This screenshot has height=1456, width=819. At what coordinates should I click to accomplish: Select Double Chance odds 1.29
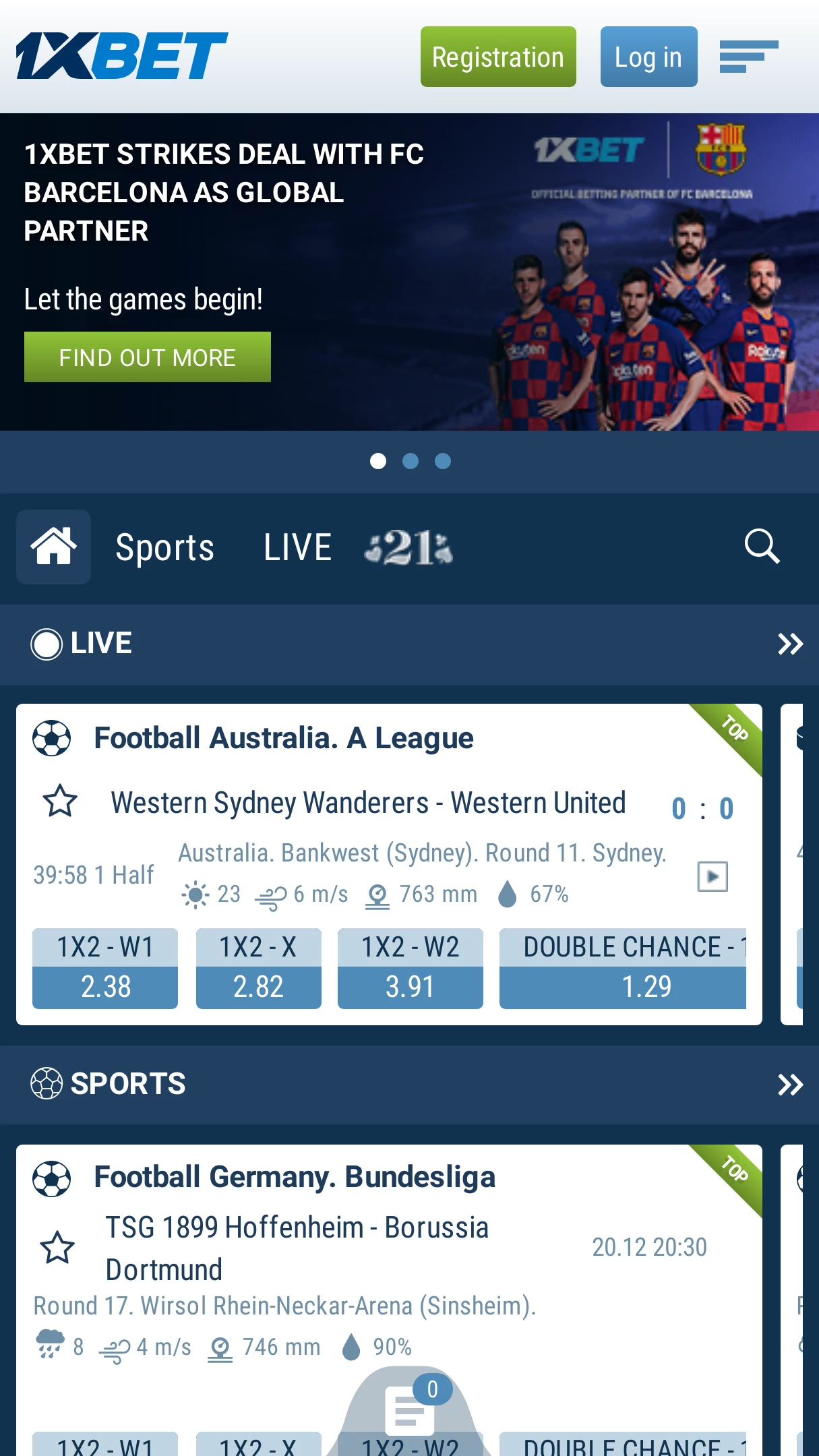coord(623,969)
